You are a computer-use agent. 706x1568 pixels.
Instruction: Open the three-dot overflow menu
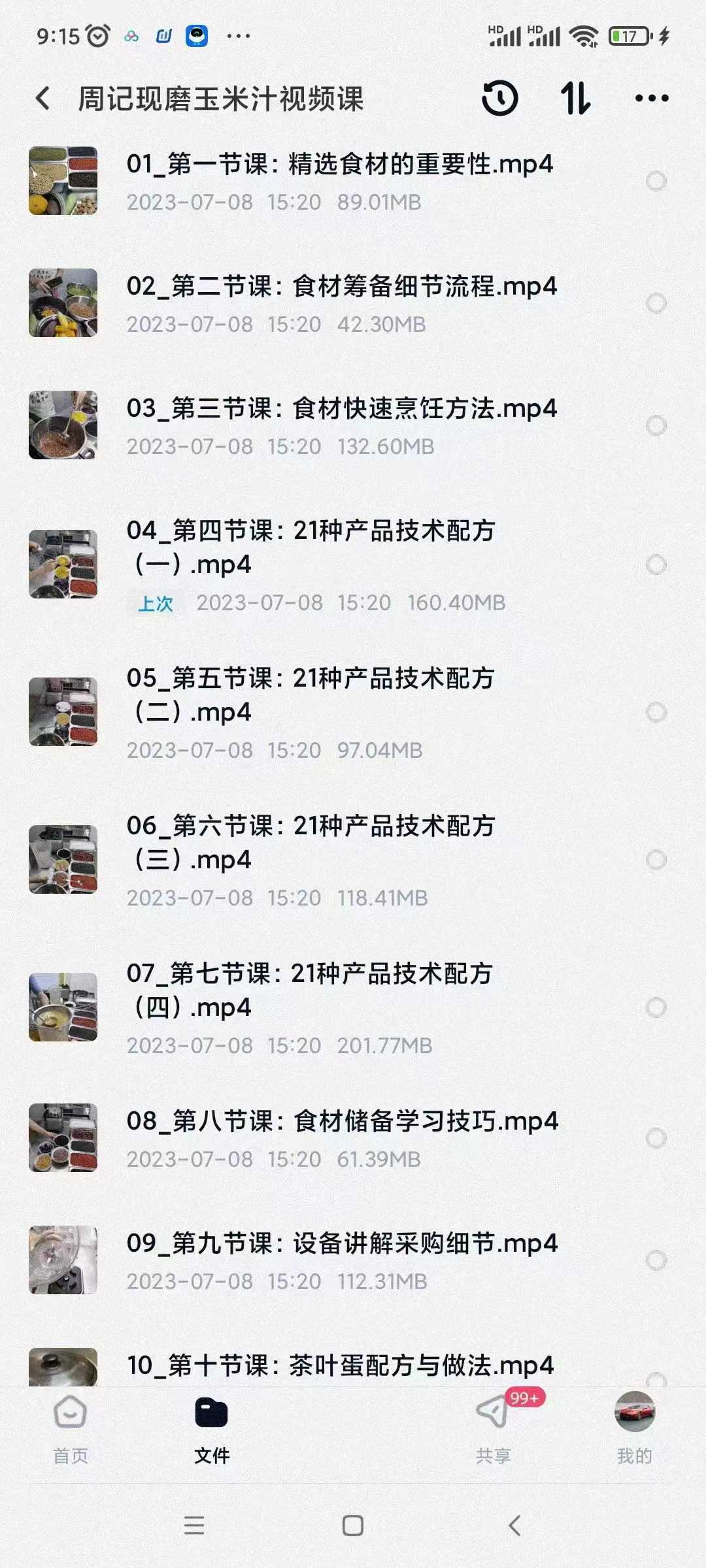tap(652, 99)
